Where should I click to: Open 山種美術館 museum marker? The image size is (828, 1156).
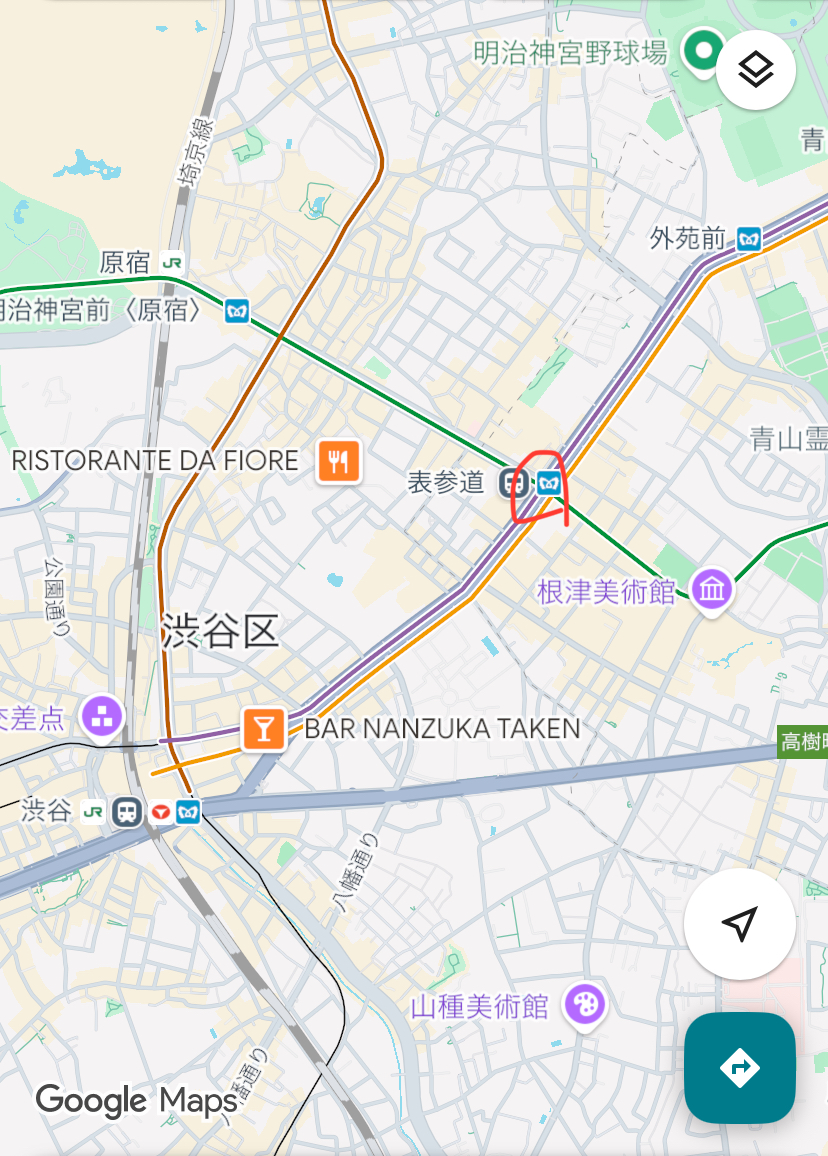click(x=584, y=1004)
